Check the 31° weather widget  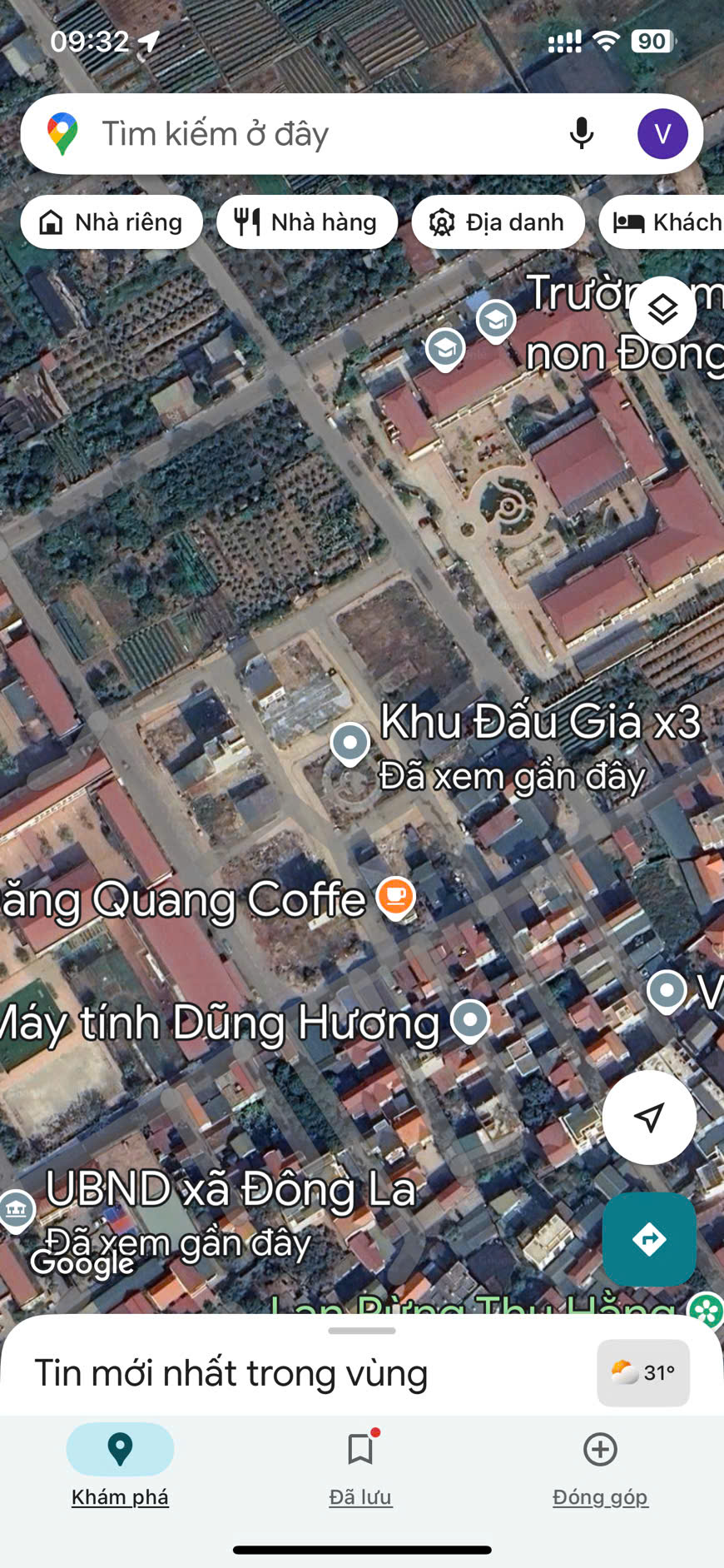pos(643,1372)
